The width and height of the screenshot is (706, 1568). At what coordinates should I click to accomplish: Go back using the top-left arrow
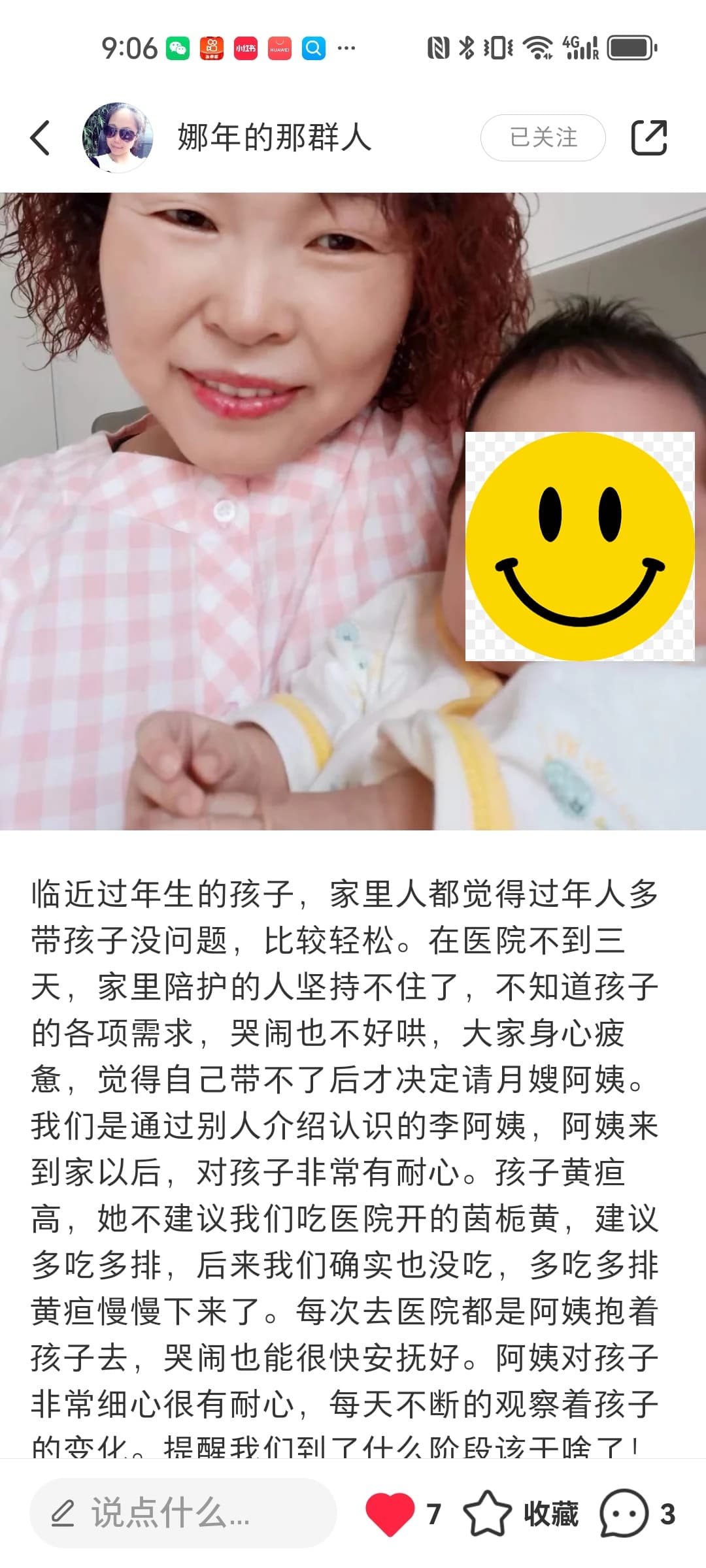[x=41, y=138]
